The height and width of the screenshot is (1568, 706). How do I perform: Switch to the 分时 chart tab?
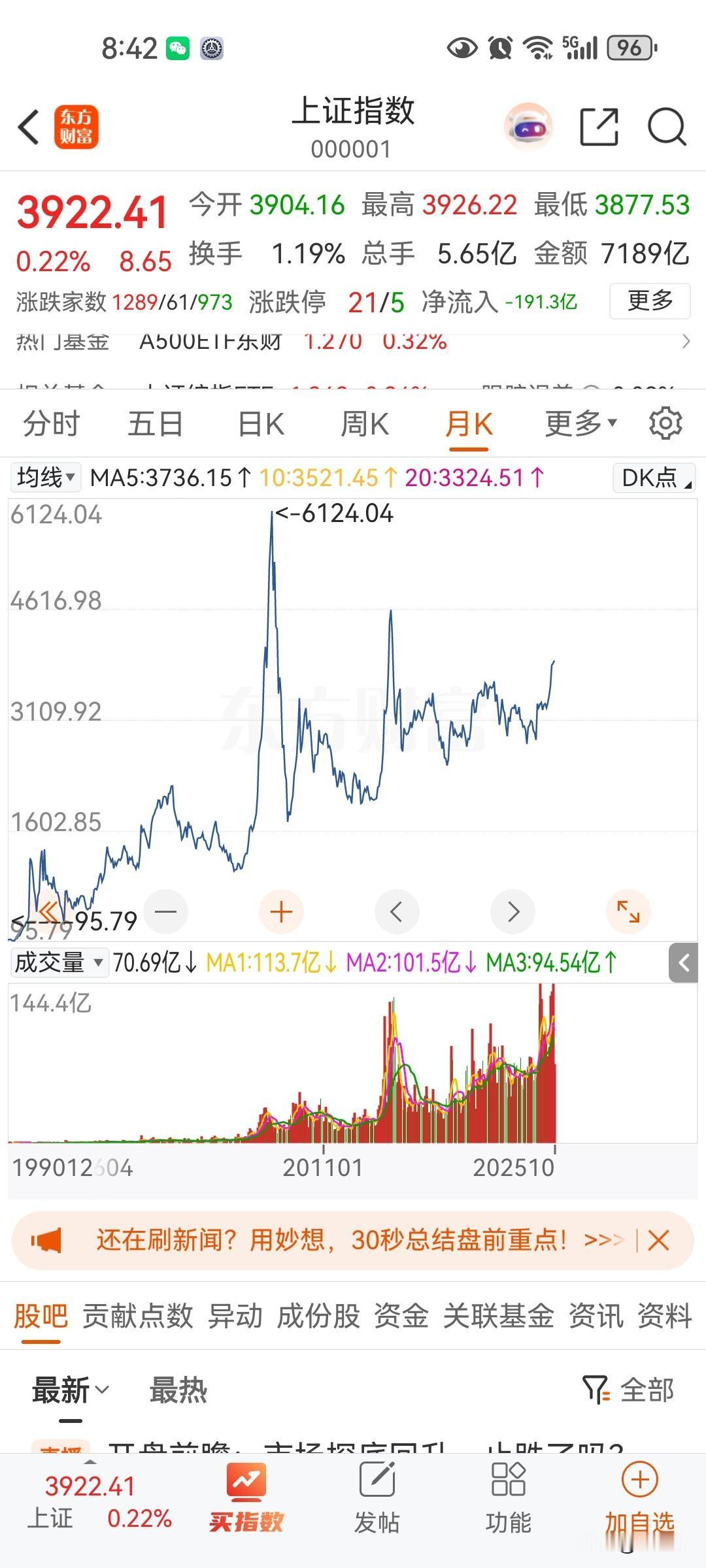coord(51,424)
